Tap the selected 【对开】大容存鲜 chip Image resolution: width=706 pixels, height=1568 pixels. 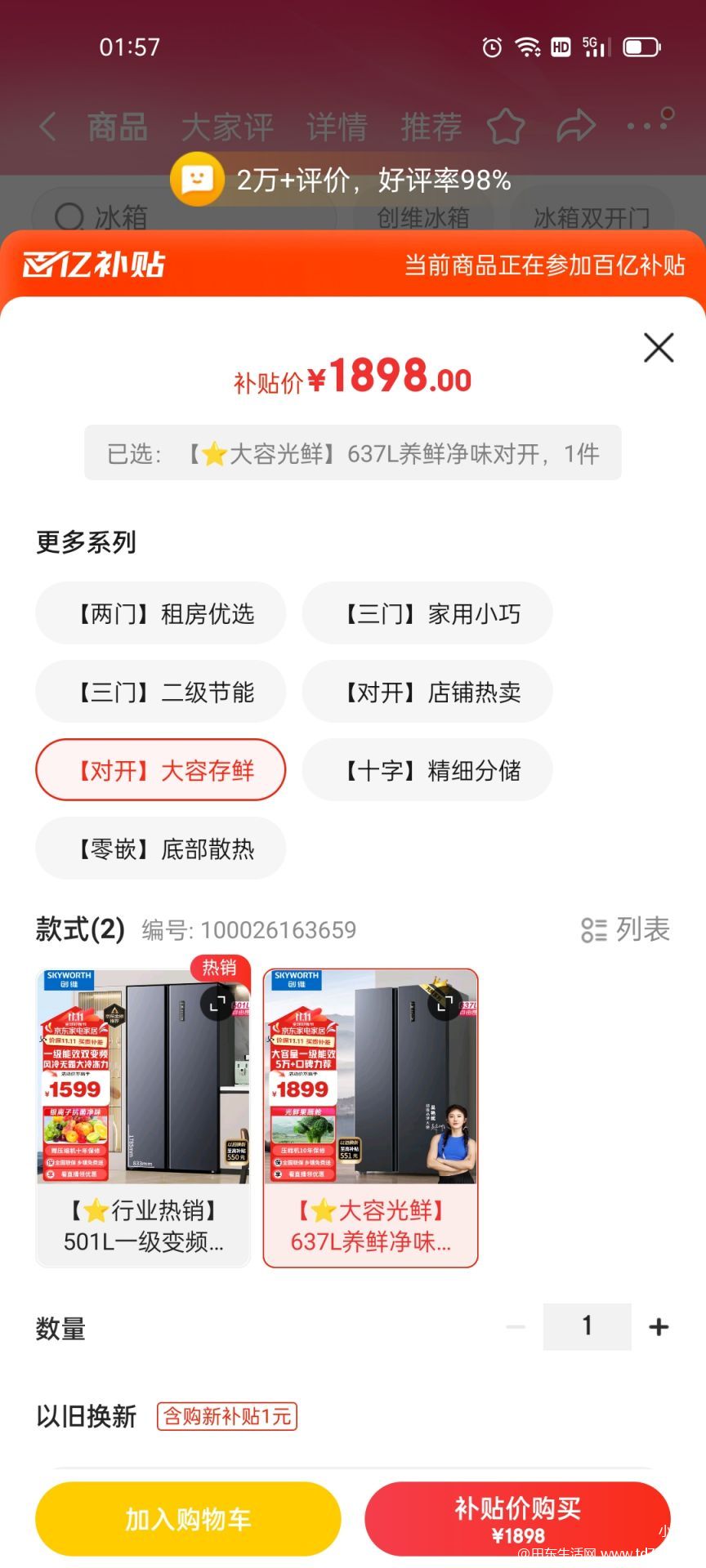tap(161, 770)
